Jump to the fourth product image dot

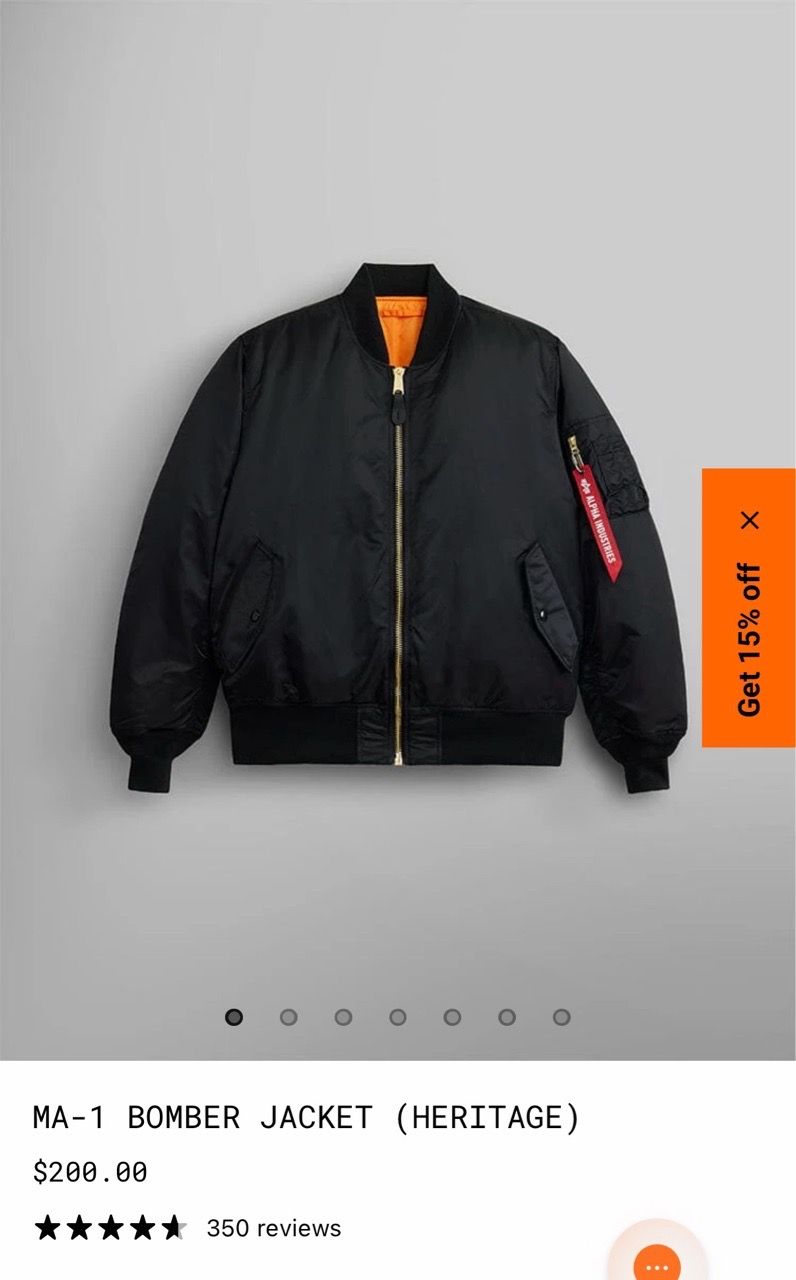point(398,1017)
